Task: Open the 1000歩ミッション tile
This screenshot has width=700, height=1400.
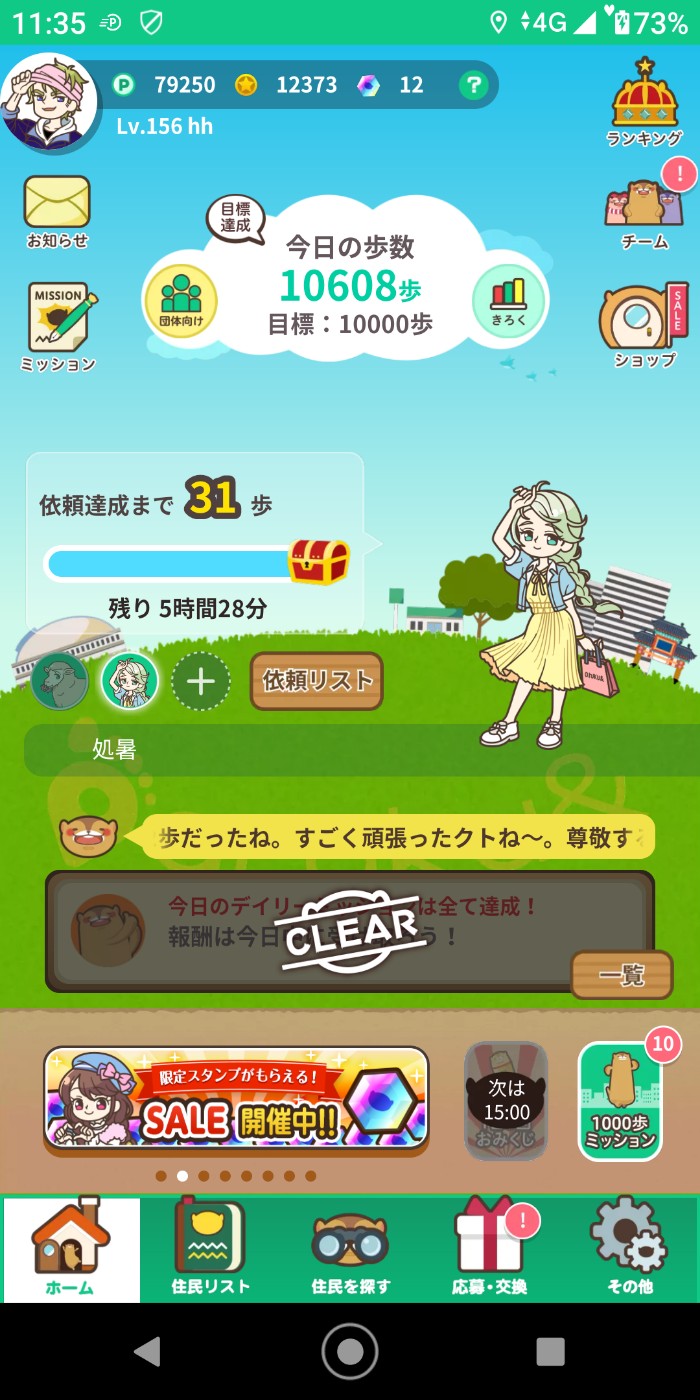Action: click(620, 1102)
